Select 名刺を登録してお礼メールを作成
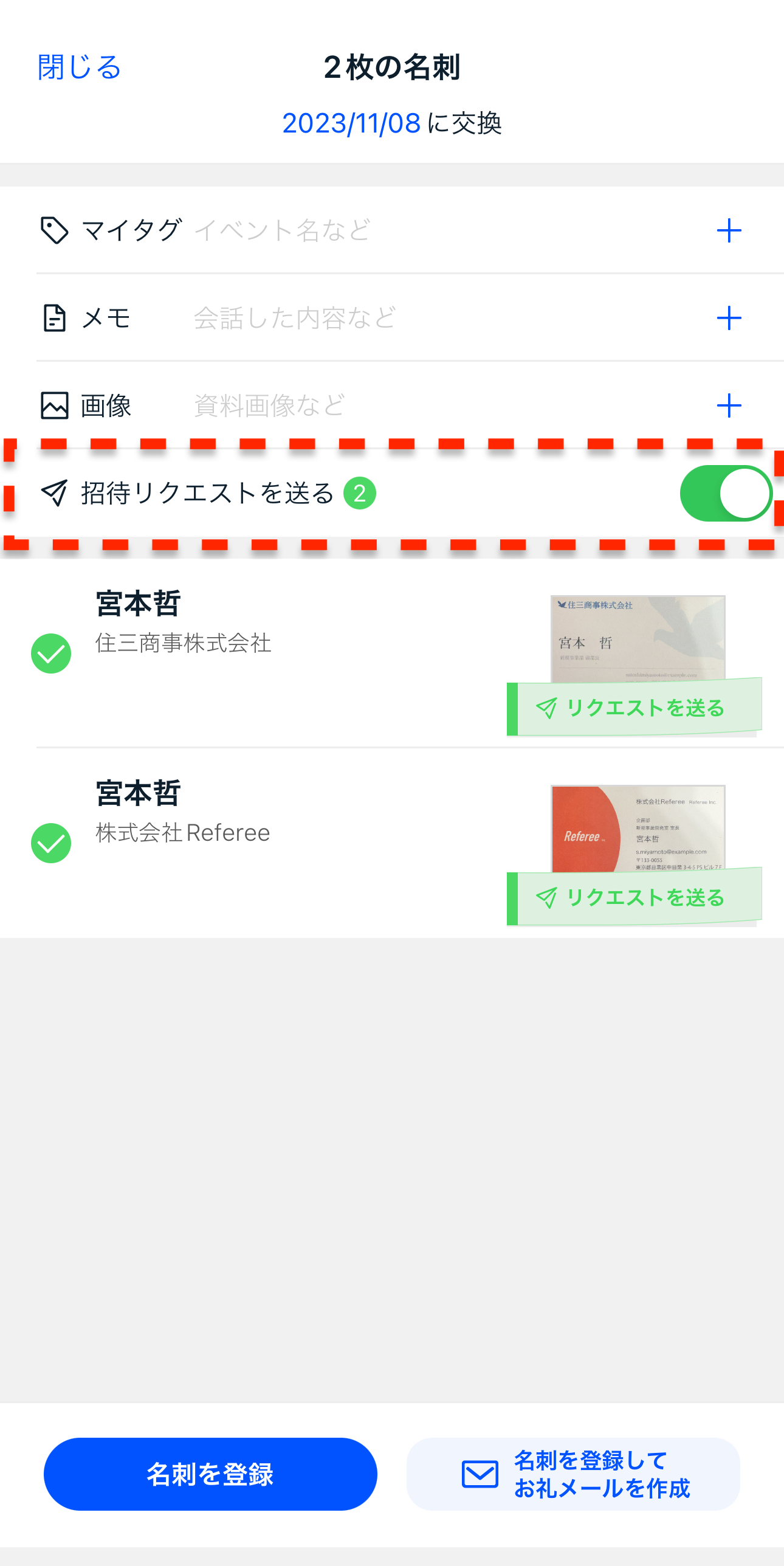The width and height of the screenshot is (784, 1566). (x=573, y=1474)
